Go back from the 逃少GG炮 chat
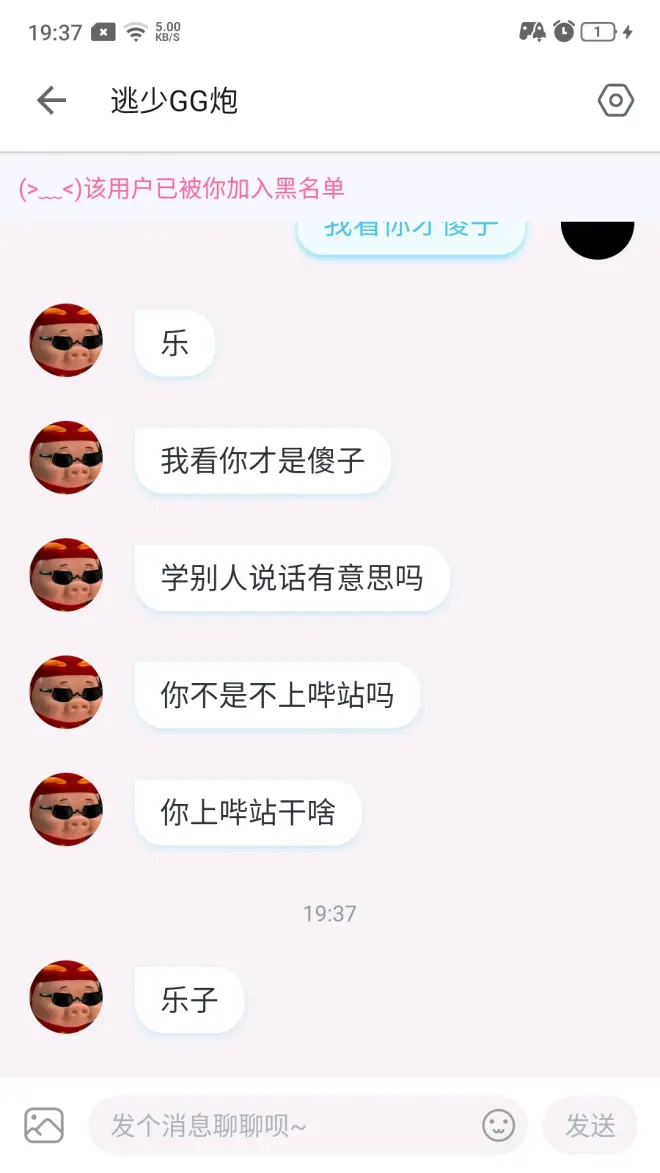Image resolution: width=660 pixels, height=1173 pixels. (x=51, y=100)
